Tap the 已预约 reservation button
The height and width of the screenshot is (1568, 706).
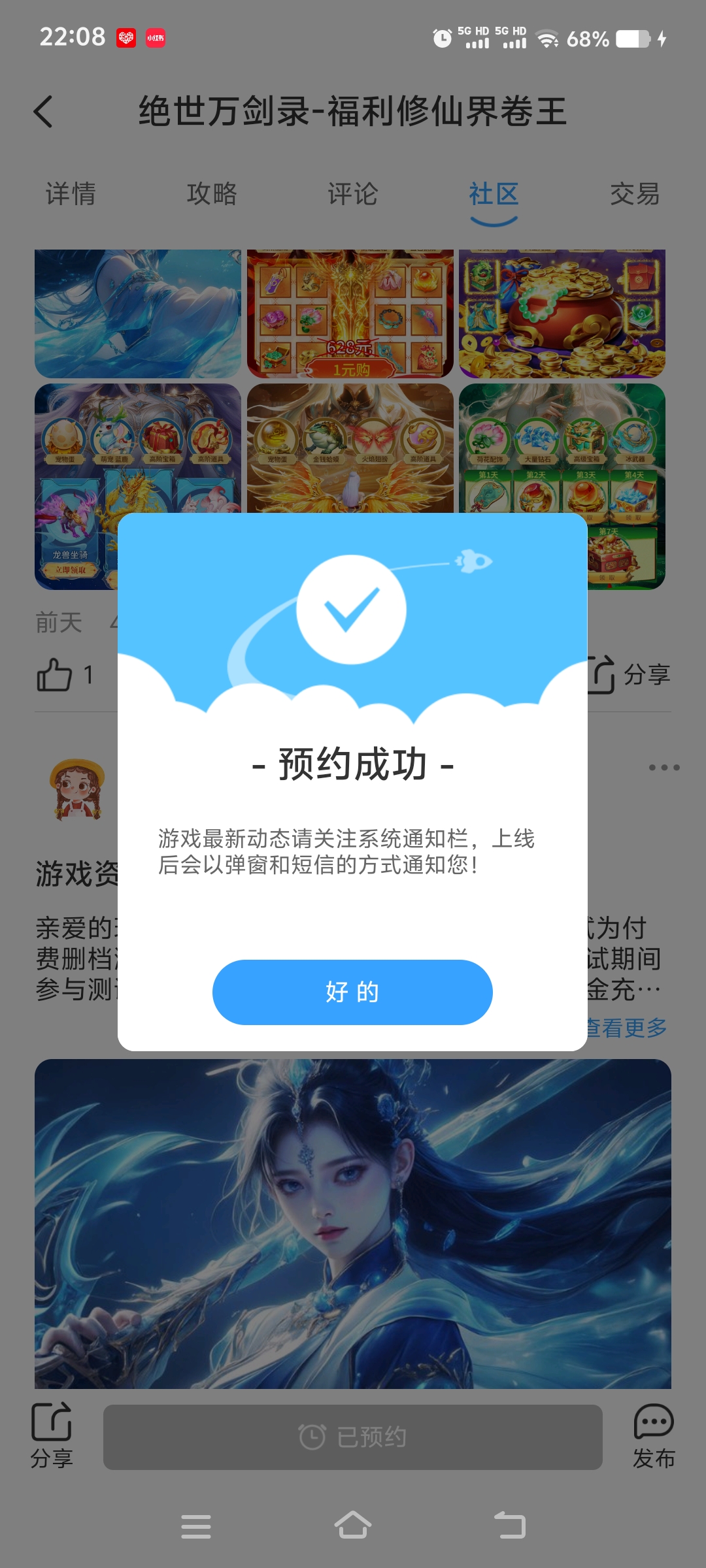click(x=353, y=1437)
